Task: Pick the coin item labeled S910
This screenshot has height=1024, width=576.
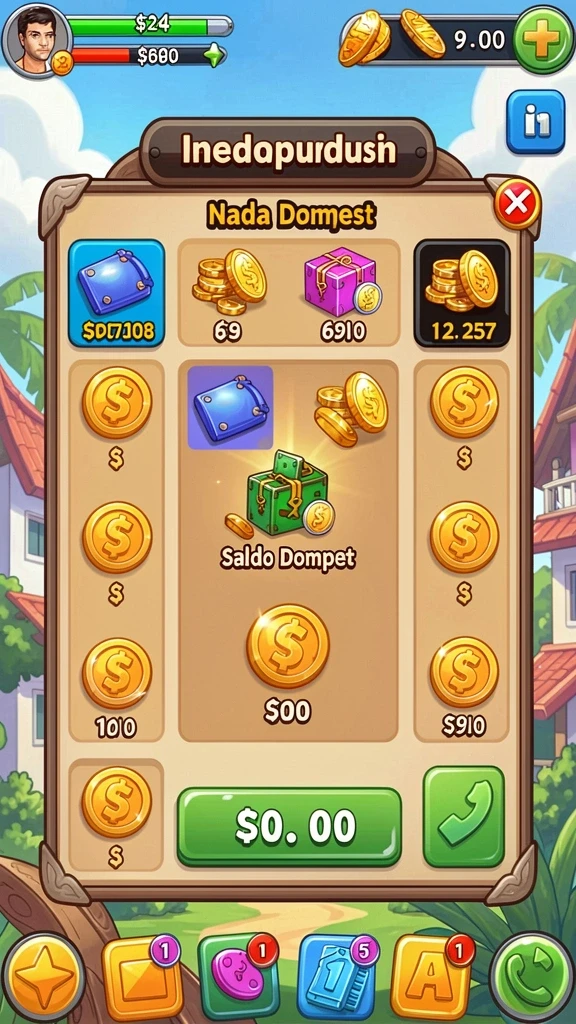Action: (x=464, y=686)
